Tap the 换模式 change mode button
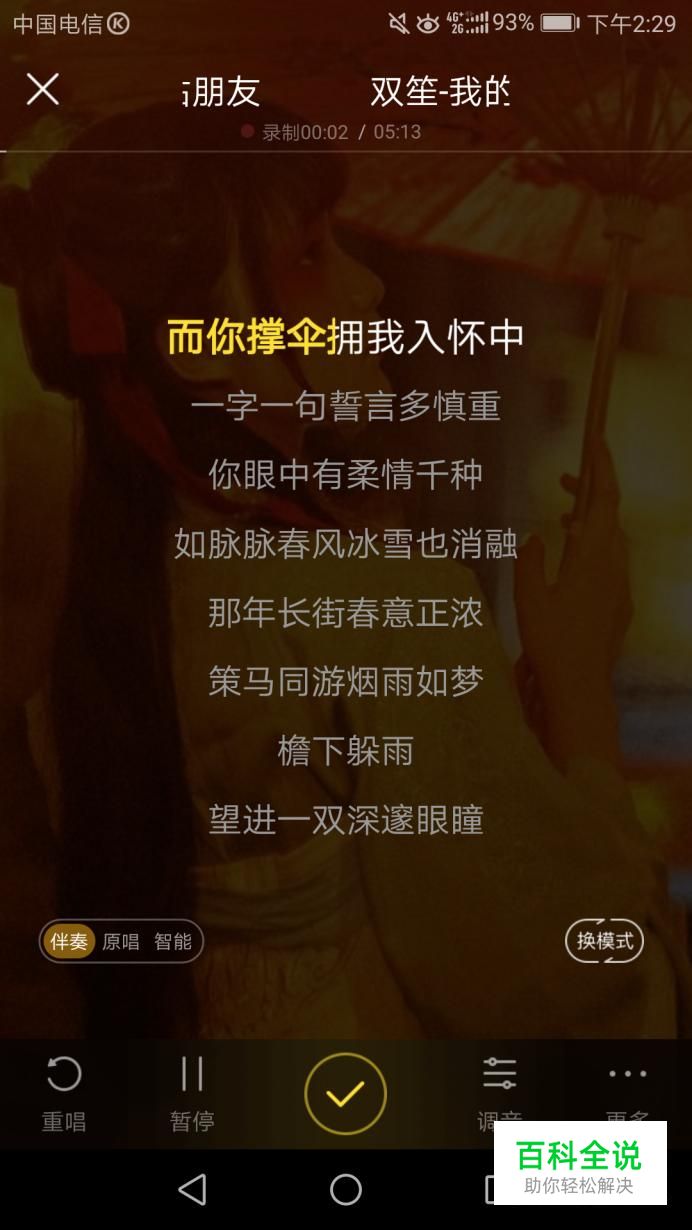Screen dimensions: 692x1230 [x=604, y=941]
